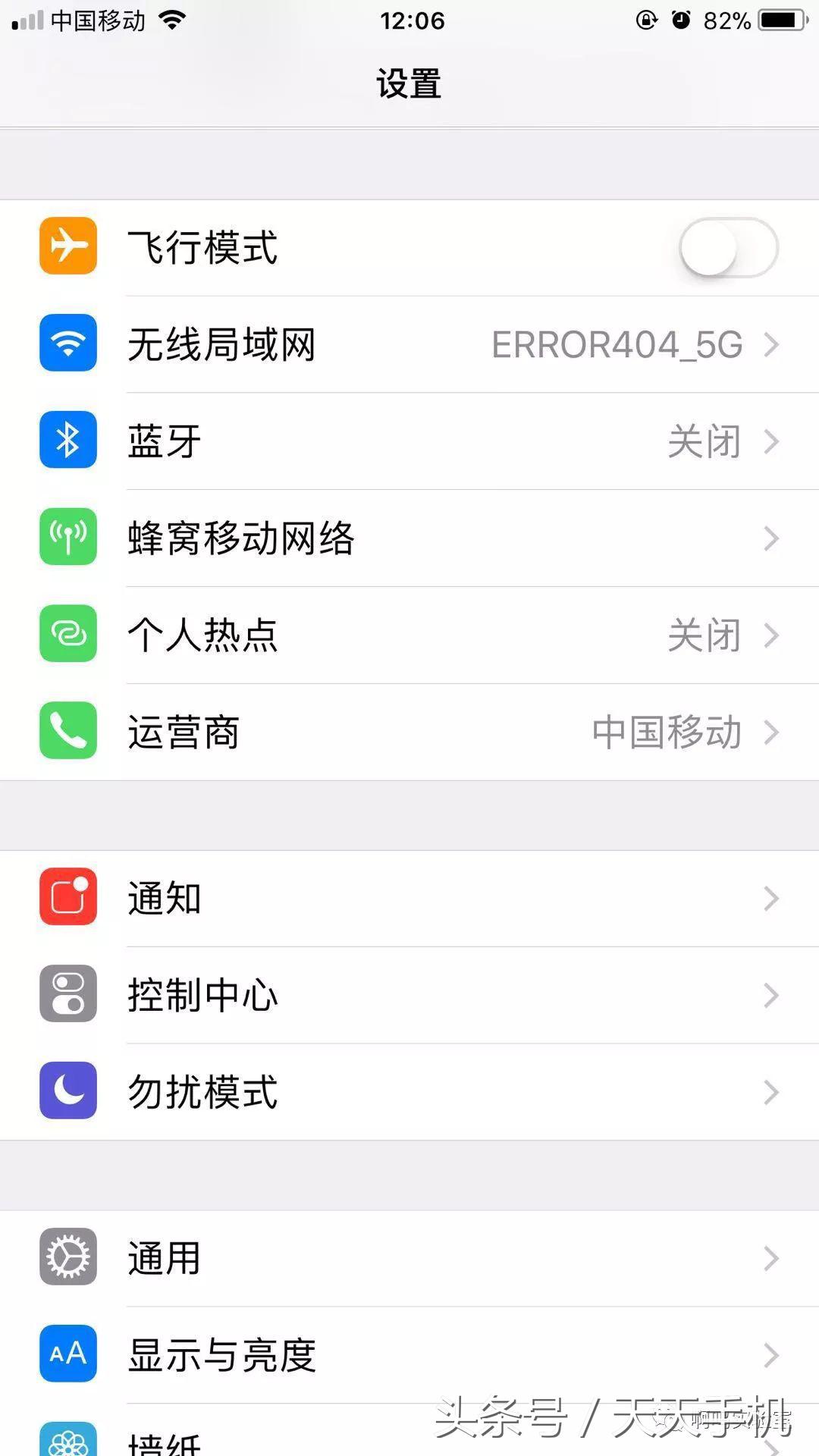Select the Do Not Disturb (勿扰模式) moon icon

[x=67, y=1092]
